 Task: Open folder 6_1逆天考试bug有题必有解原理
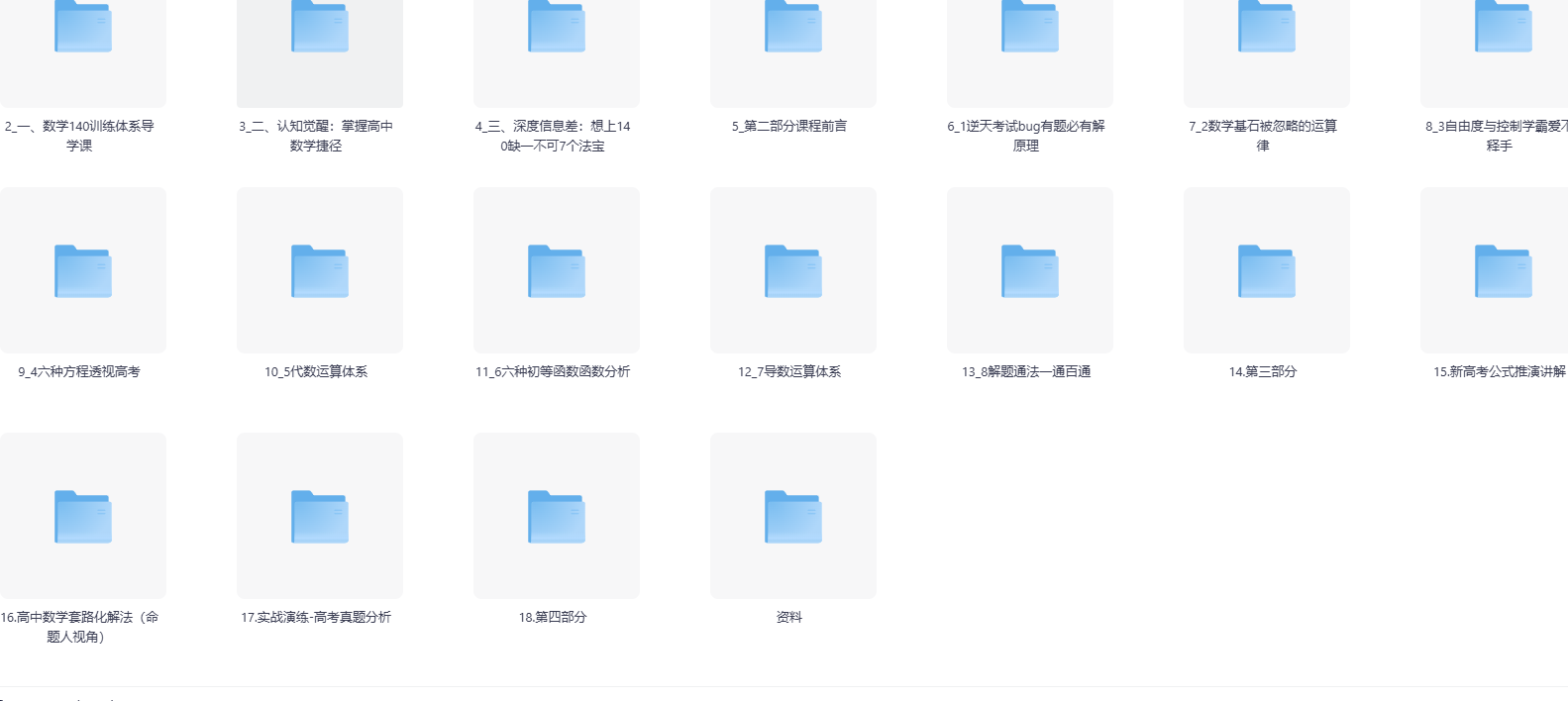pyautogui.click(x=1030, y=30)
